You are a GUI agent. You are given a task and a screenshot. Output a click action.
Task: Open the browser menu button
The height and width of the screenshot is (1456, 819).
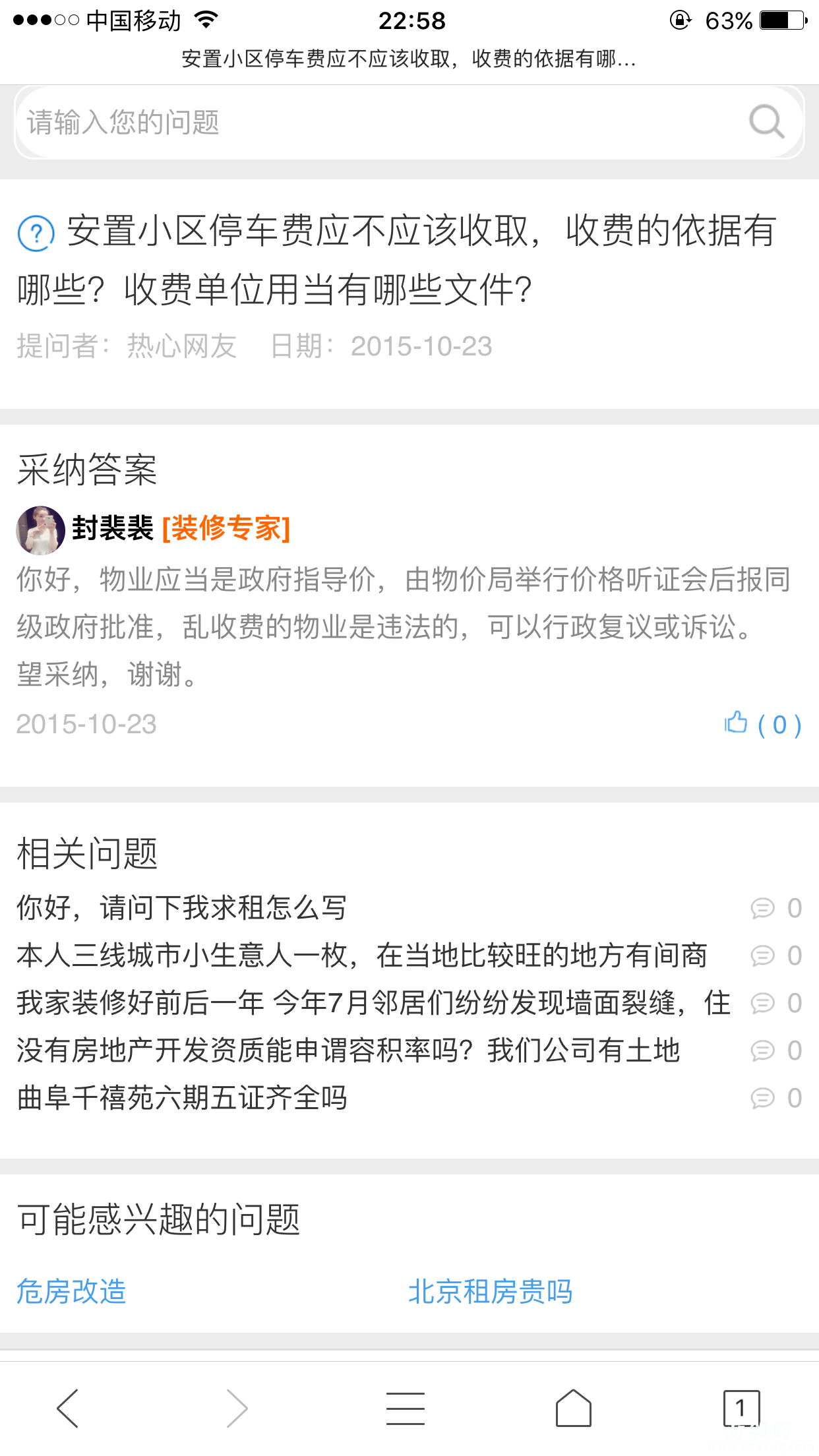point(406,1408)
